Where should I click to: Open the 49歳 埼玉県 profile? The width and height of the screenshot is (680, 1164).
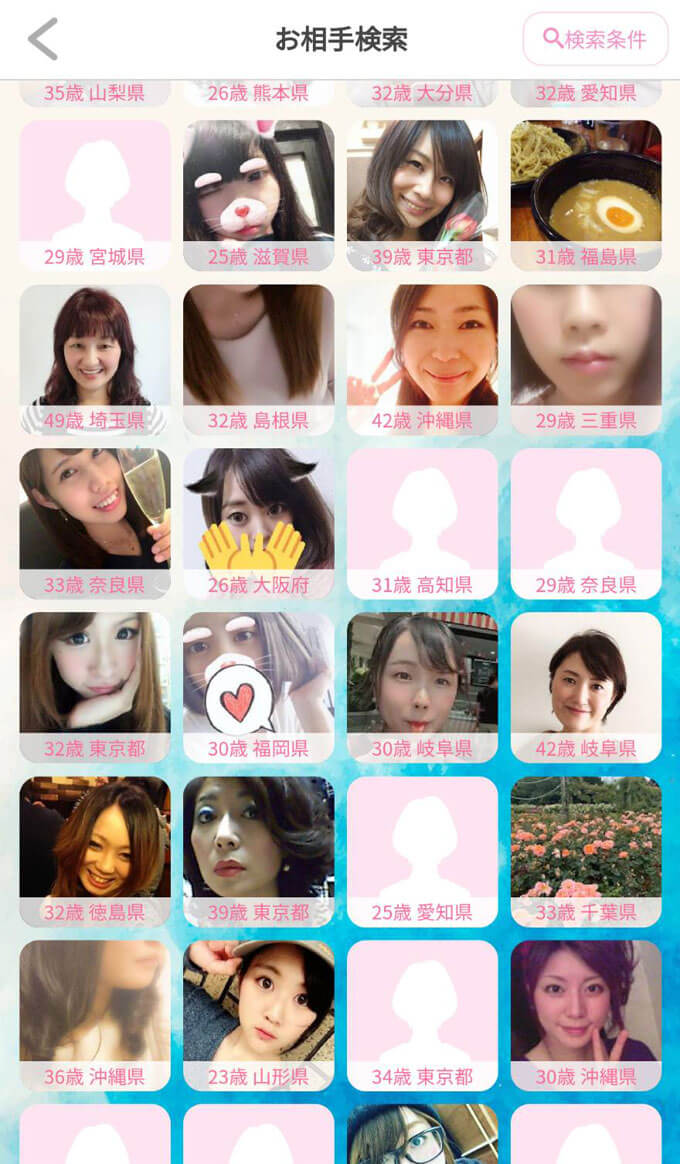(95, 359)
